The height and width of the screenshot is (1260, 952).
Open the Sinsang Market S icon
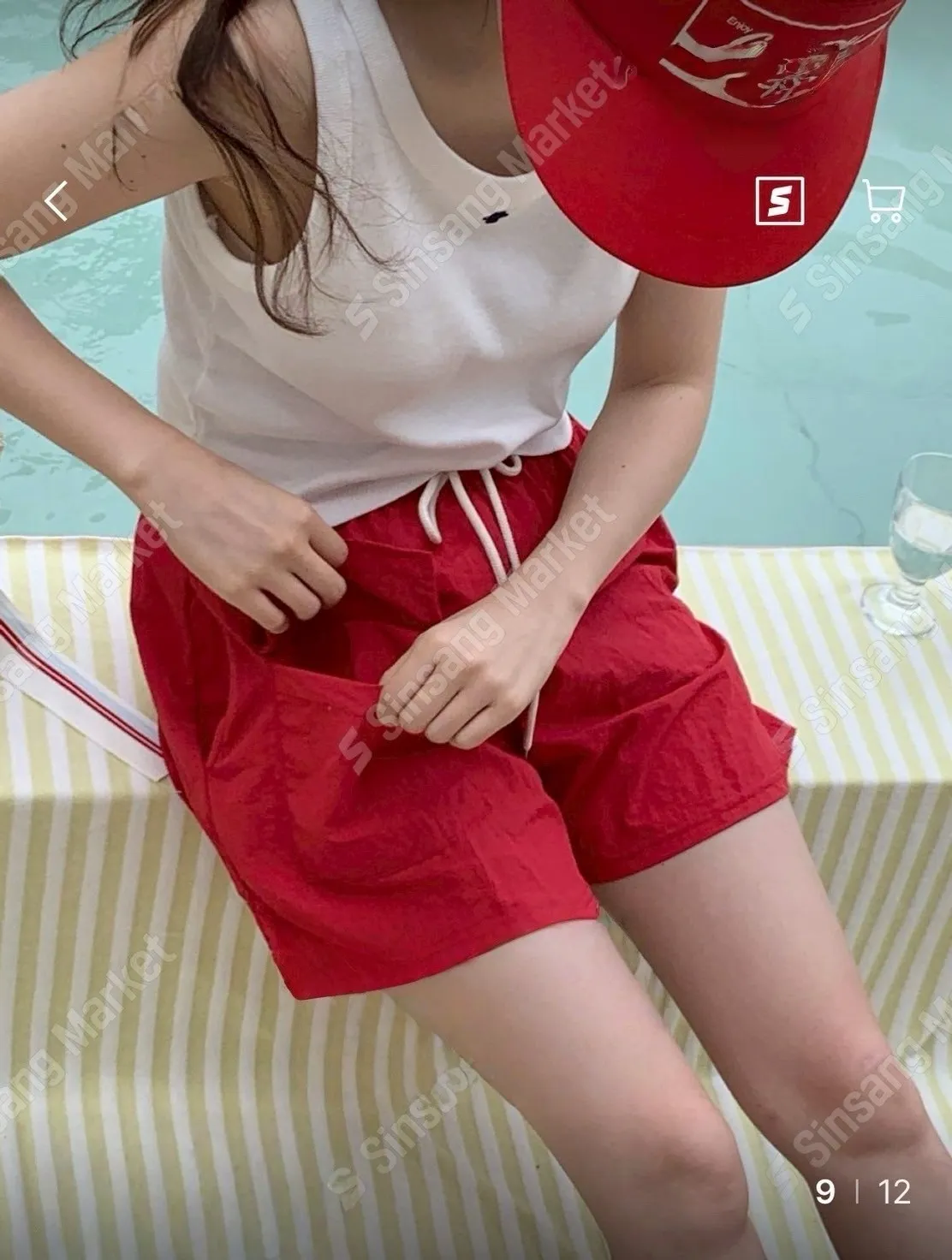pos(778,201)
